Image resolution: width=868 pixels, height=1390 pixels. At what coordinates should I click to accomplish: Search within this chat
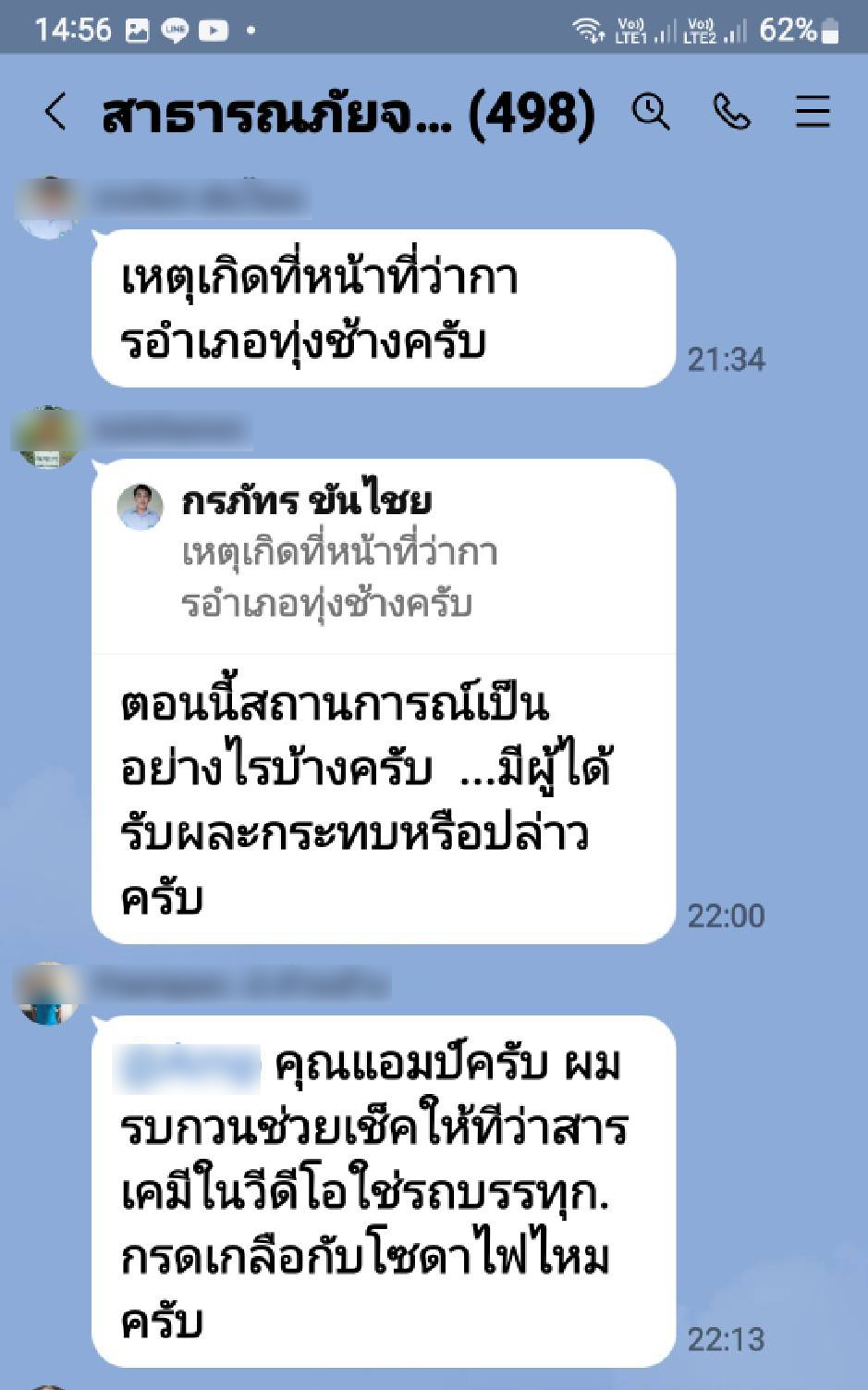point(651,113)
